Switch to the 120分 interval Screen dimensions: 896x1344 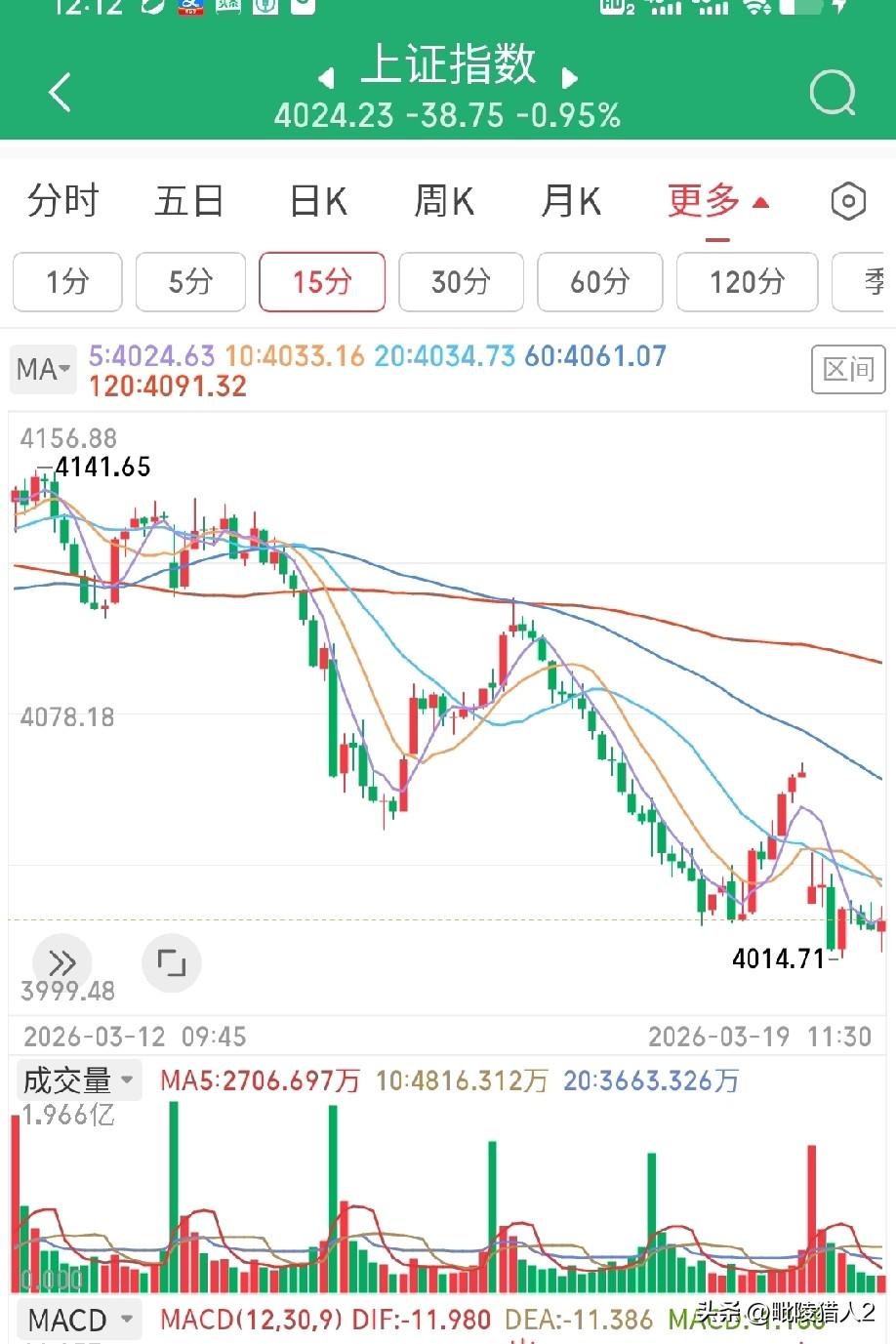coord(747,282)
